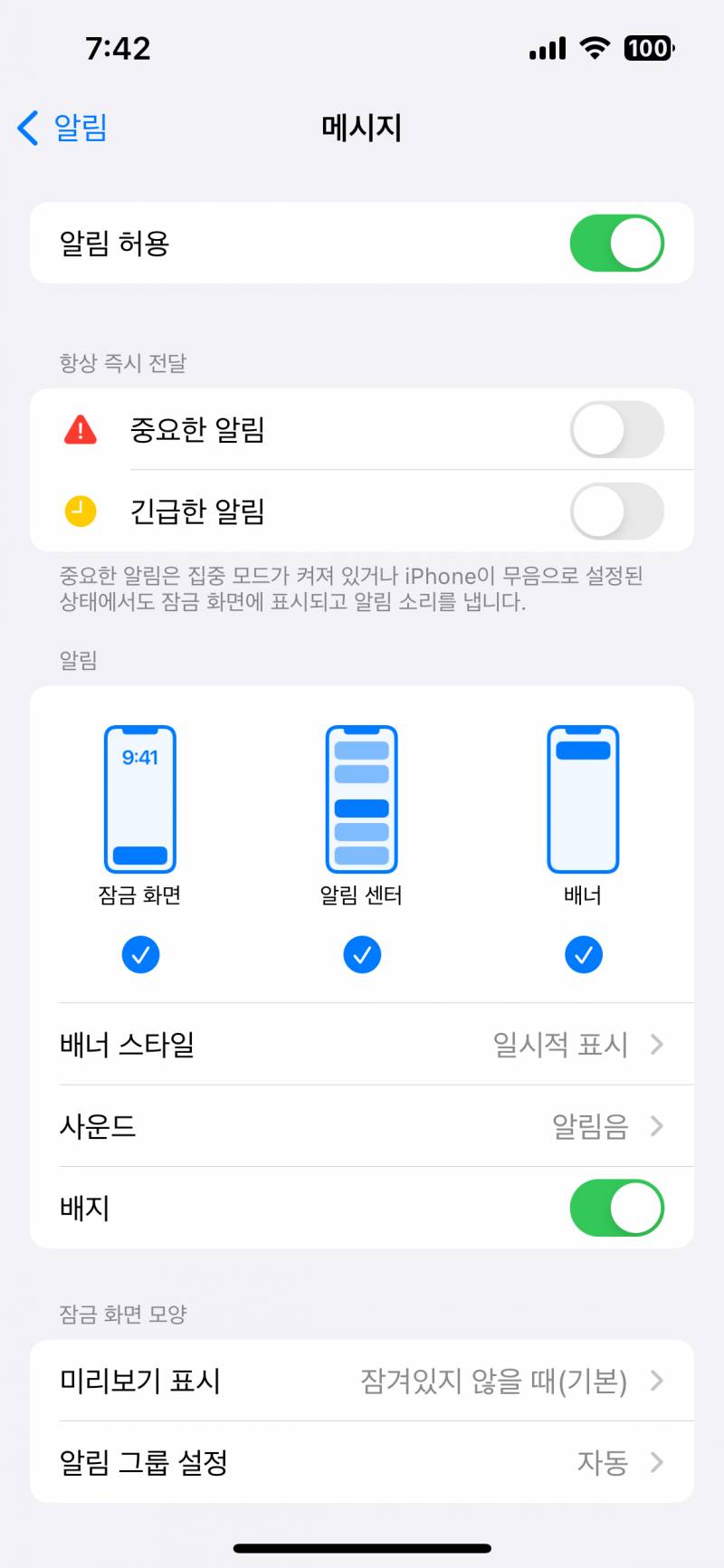Open the 알림 그룹 설정 options

point(362,1463)
